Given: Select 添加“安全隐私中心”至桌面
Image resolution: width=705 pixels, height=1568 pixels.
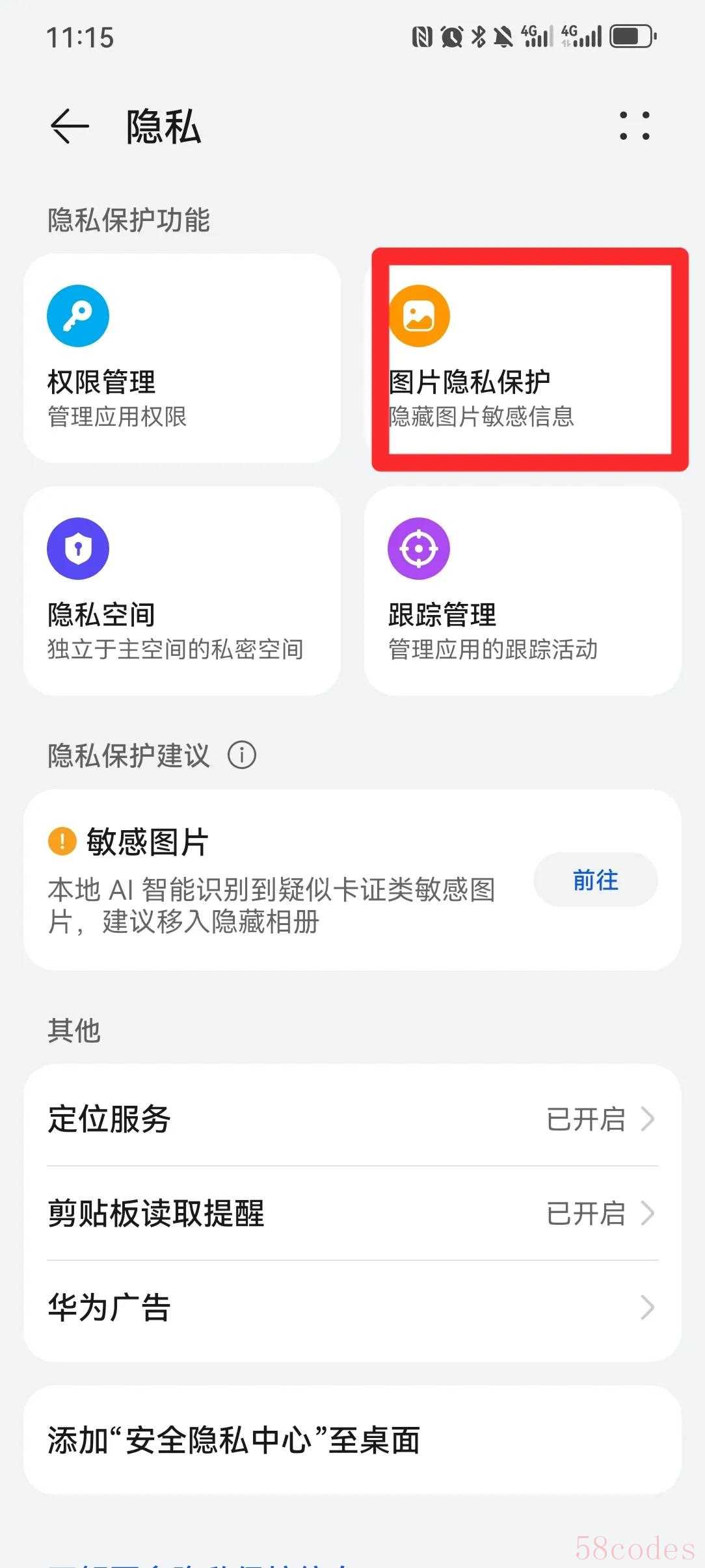Looking at the screenshot, I should pyautogui.click(x=352, y=1440).
